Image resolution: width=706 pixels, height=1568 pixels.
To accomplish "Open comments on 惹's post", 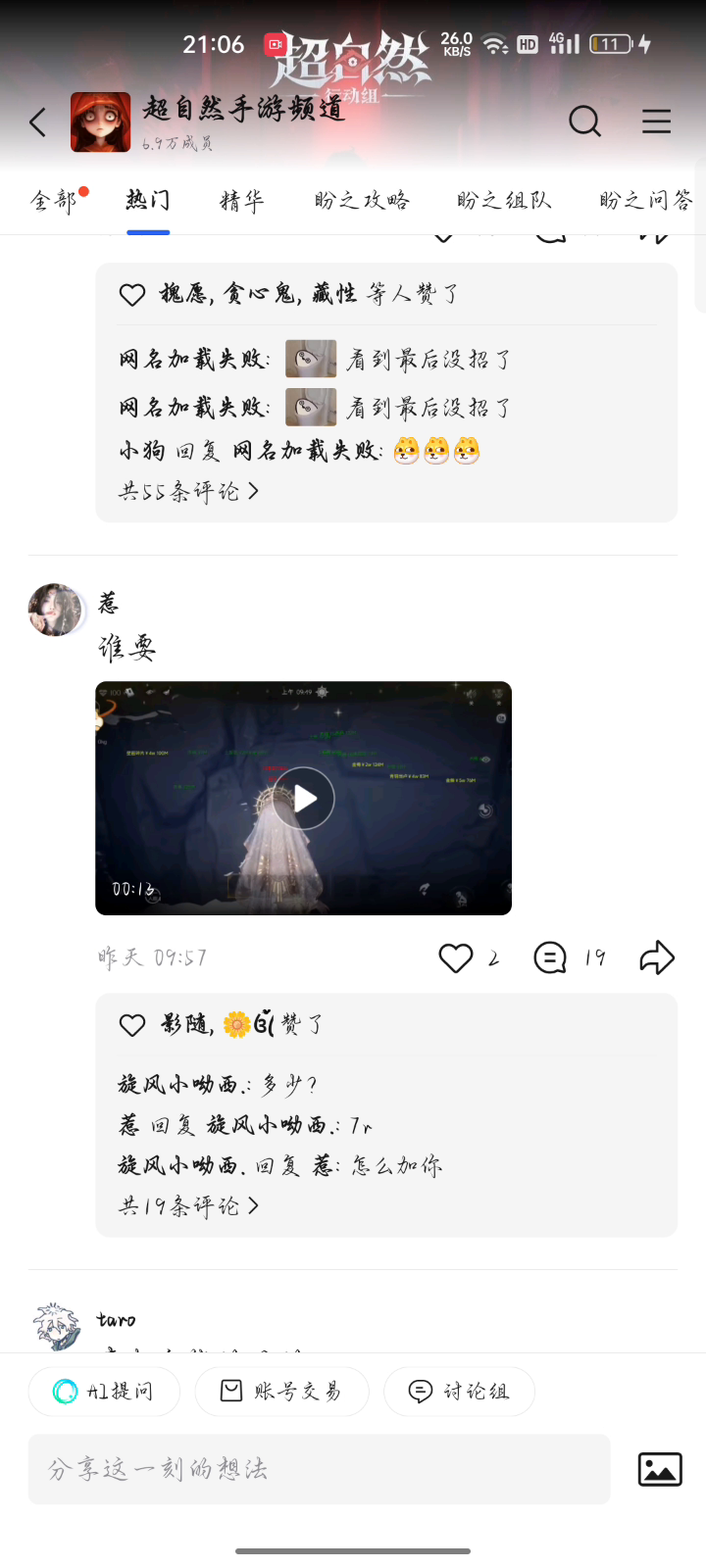I will point(550,957).
